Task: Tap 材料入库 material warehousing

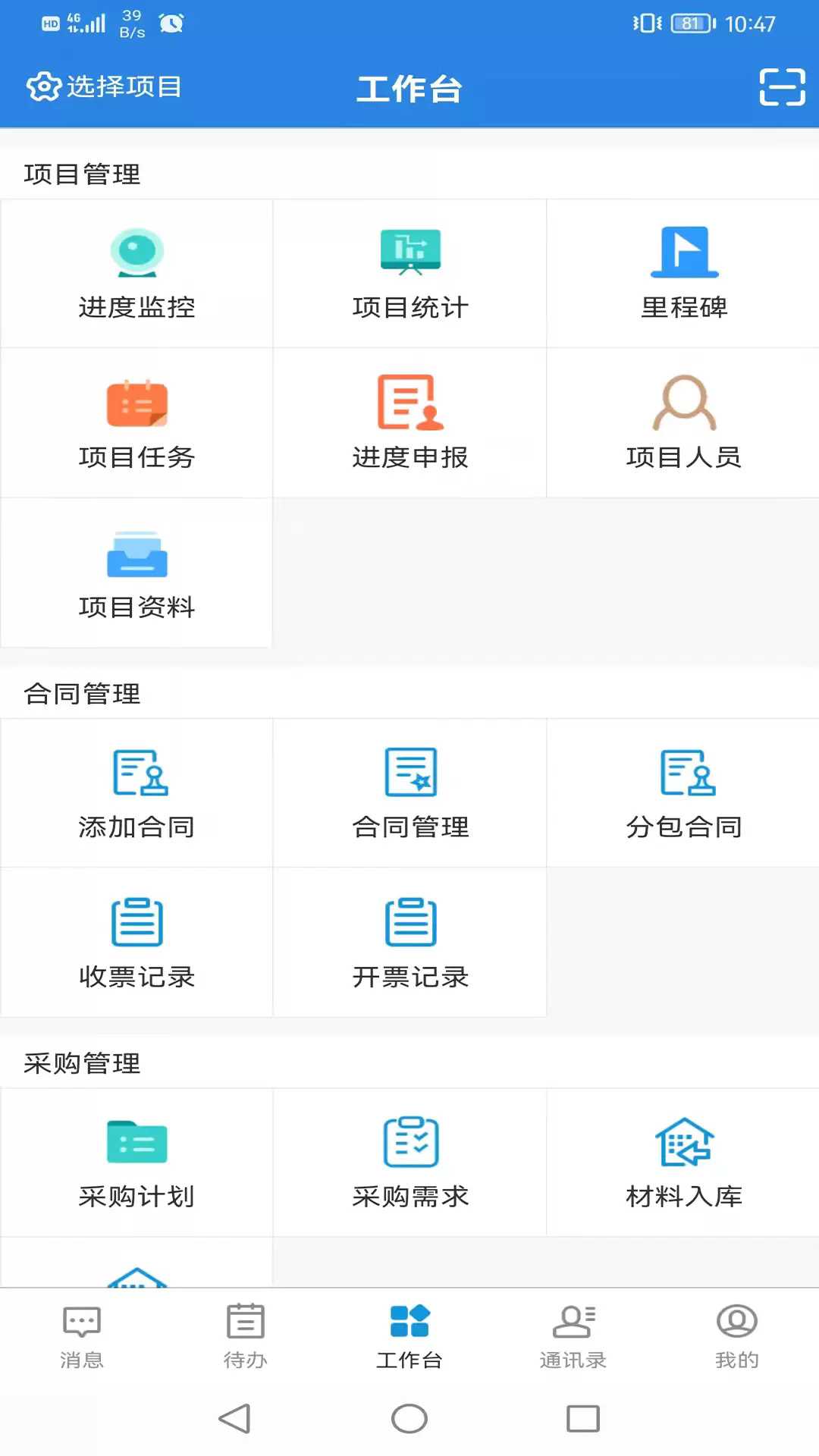Action: [682, 1162]
